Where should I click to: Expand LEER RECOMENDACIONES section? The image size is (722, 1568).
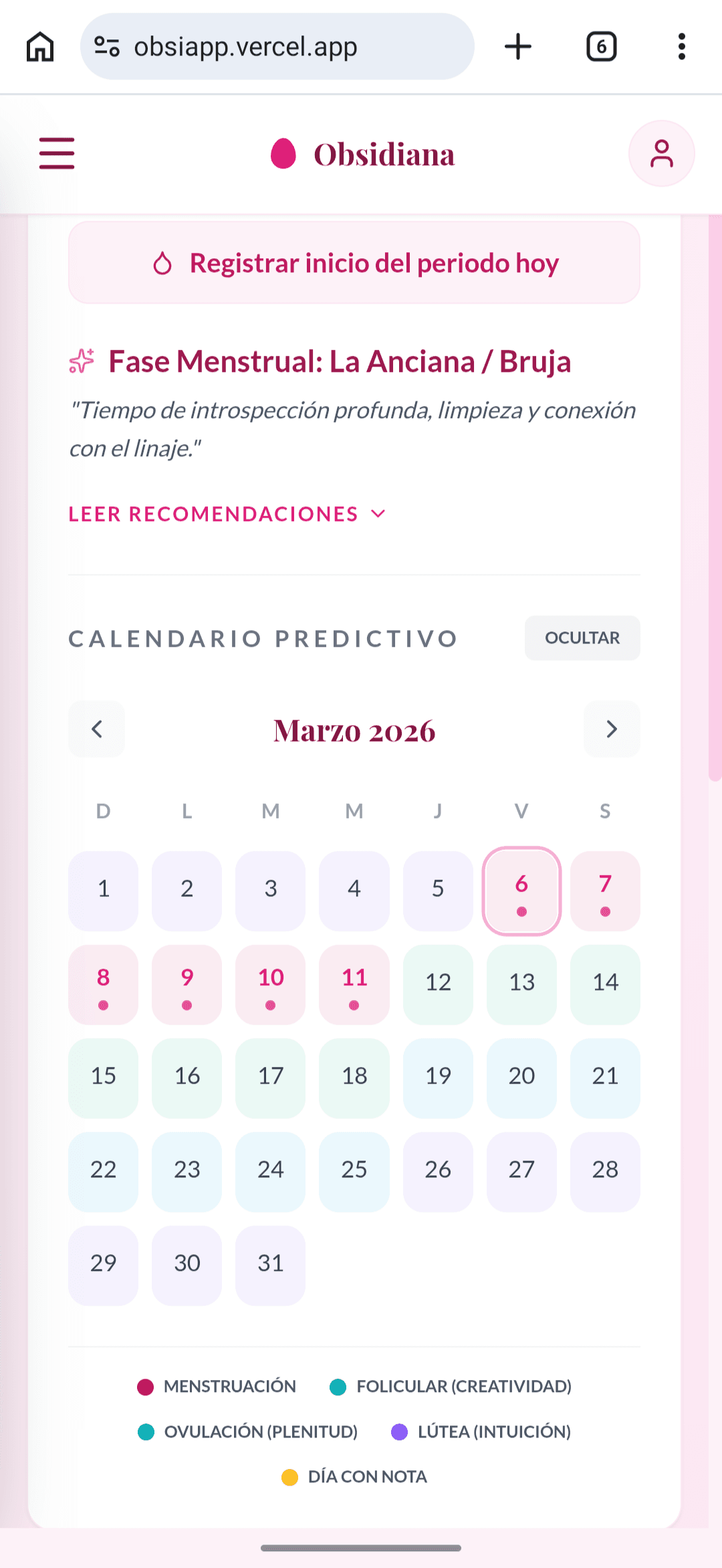(x=227, y=514)
